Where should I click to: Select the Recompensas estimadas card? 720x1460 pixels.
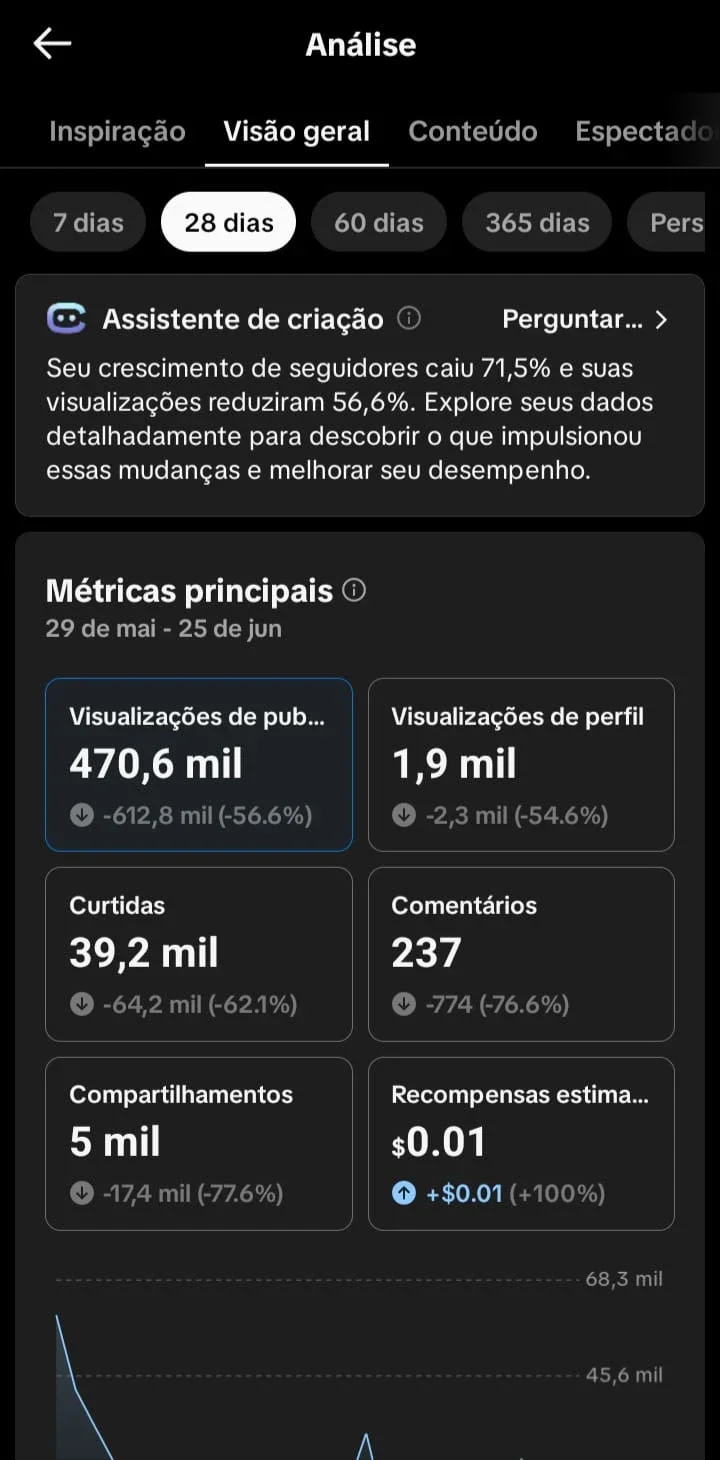521,1144
